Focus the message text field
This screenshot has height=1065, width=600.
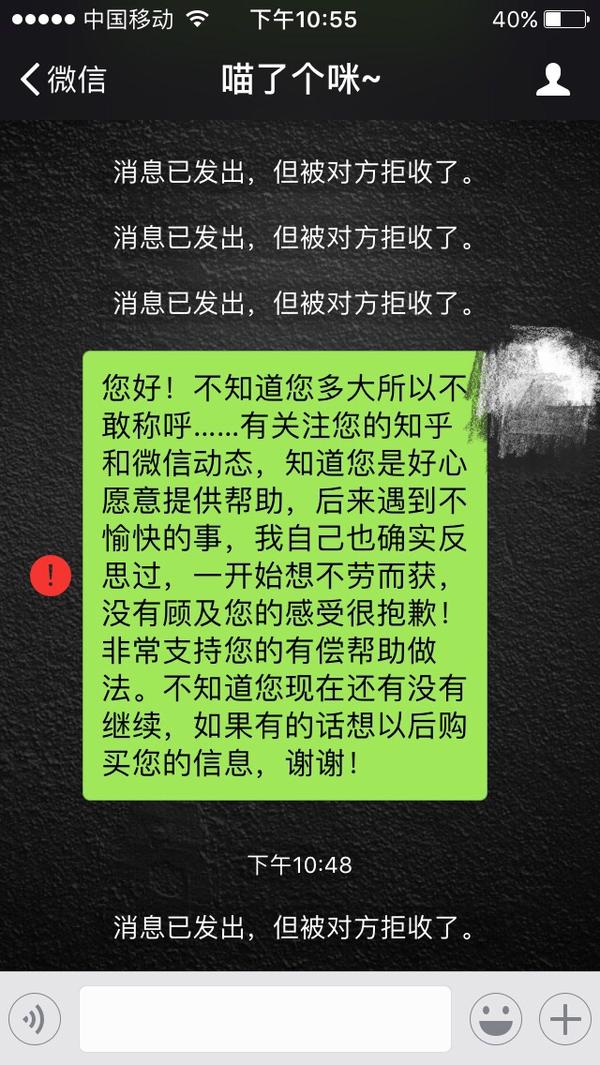[265, 1019]
